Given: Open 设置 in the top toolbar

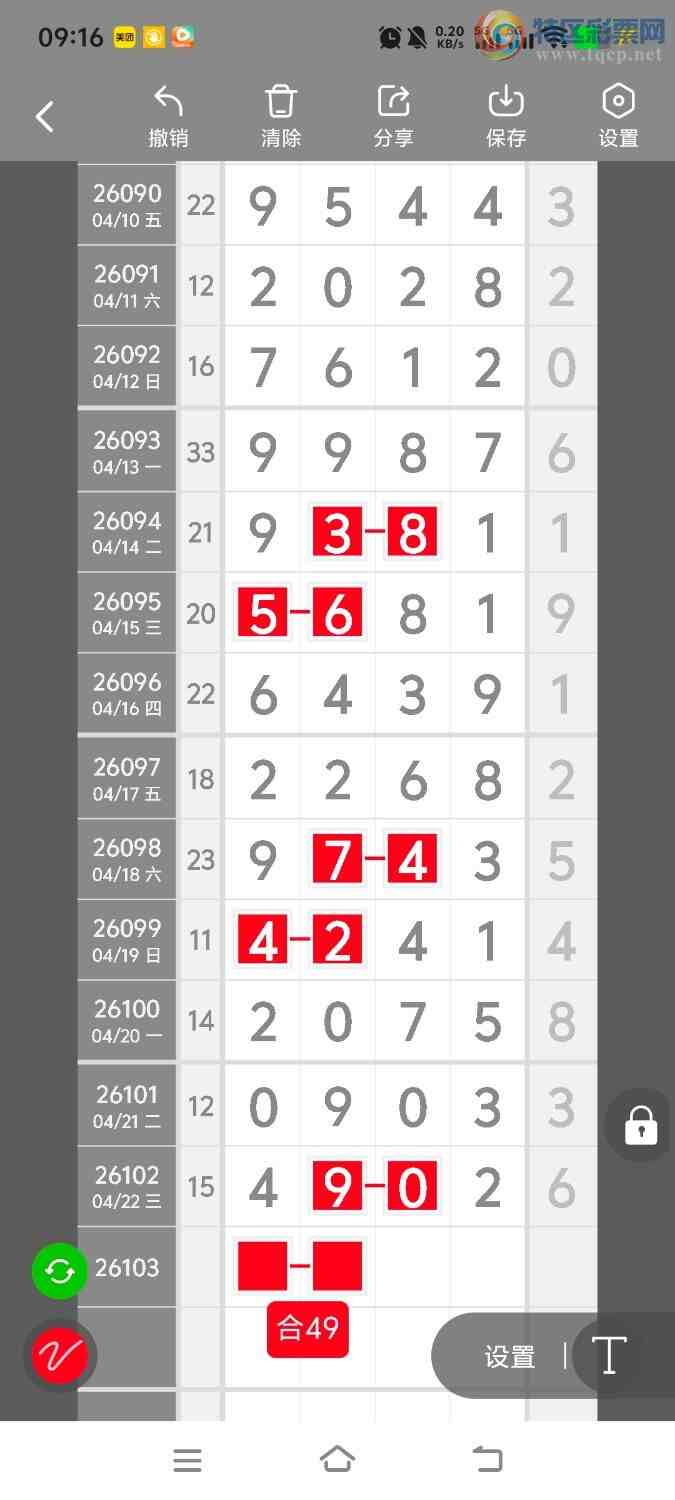Looking at the screenshot, I should pyautogui.click(x=618, y=117).
